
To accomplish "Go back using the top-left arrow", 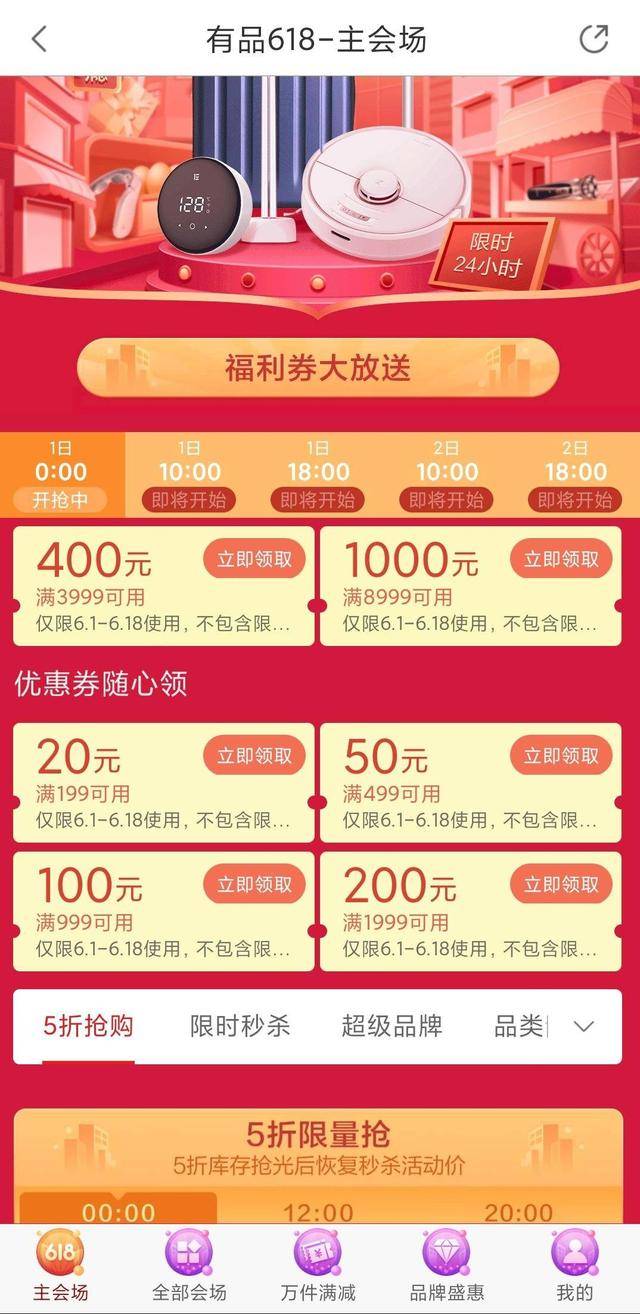I will (39, 39).
